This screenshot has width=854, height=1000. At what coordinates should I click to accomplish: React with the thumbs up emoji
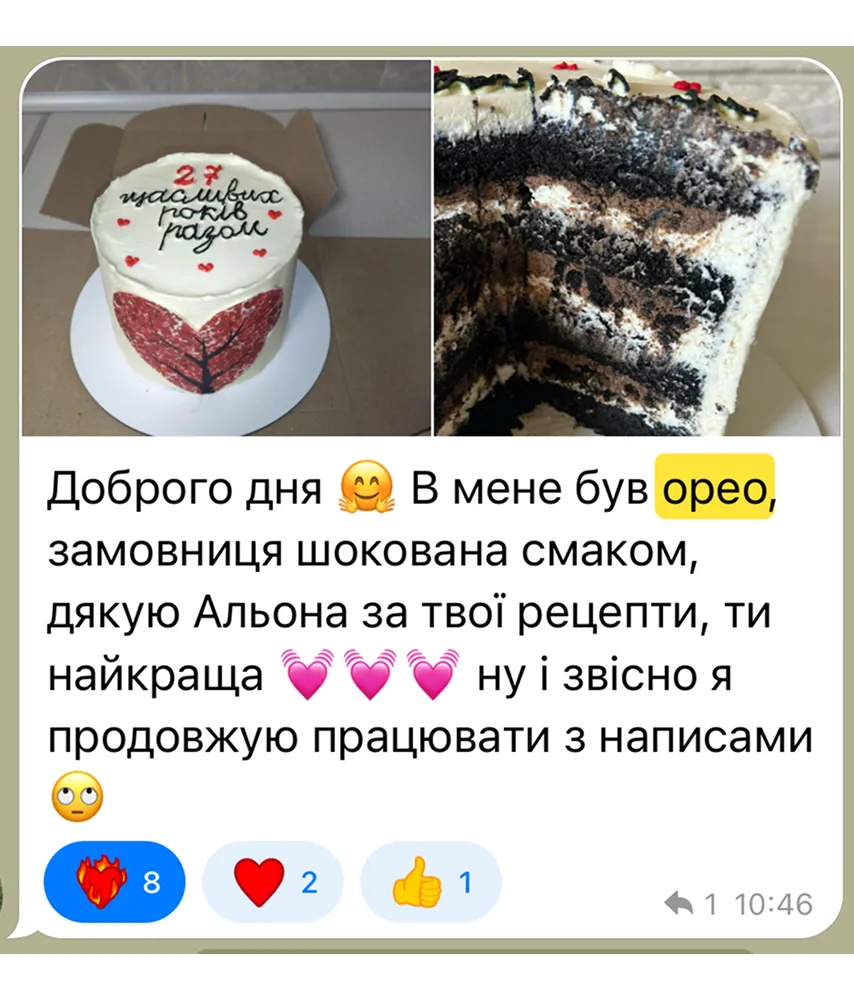[x=430, y=882]
